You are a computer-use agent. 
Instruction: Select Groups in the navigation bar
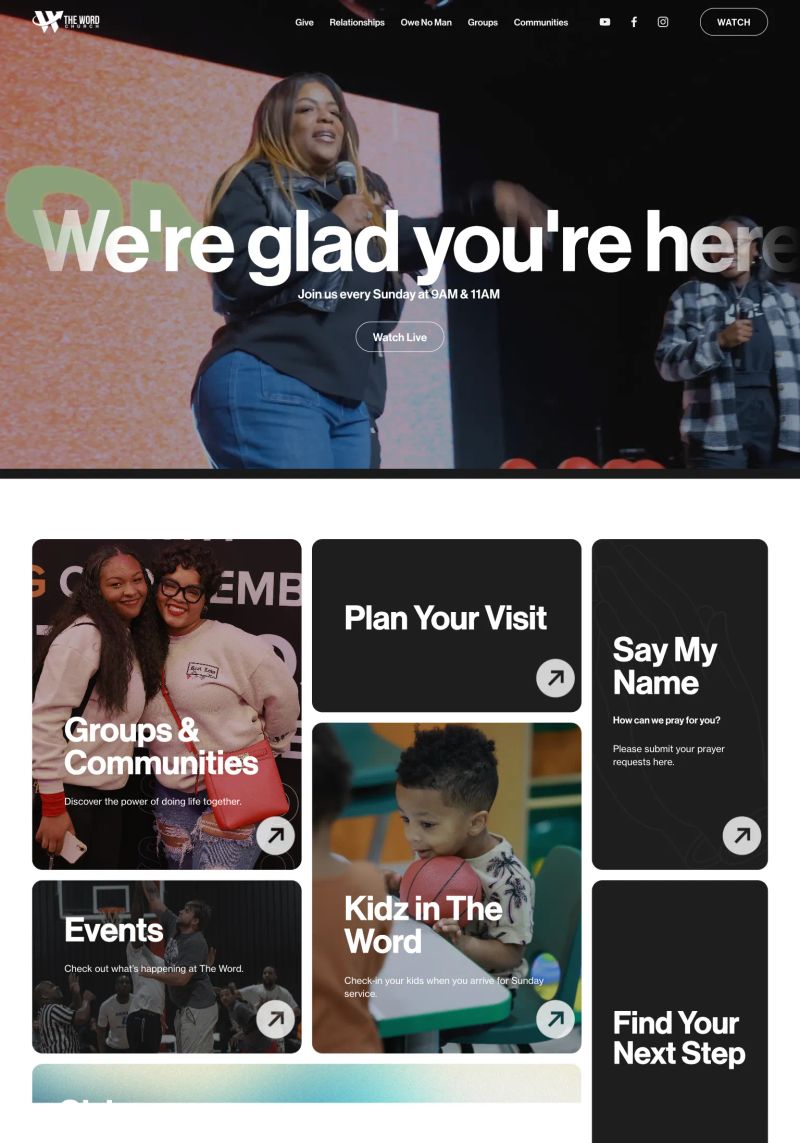click(482, 22)
